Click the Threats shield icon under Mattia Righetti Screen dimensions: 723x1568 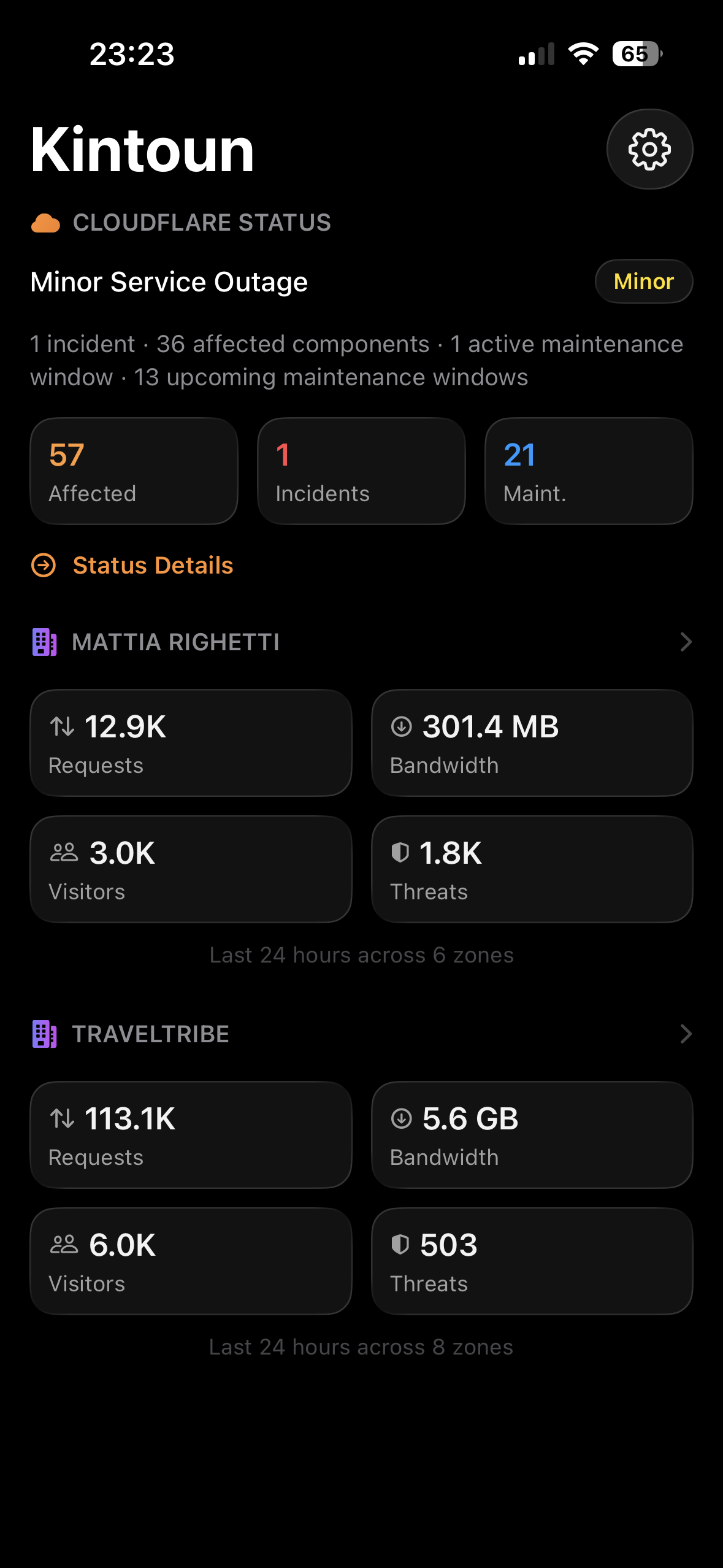click(x=401, y=853)
